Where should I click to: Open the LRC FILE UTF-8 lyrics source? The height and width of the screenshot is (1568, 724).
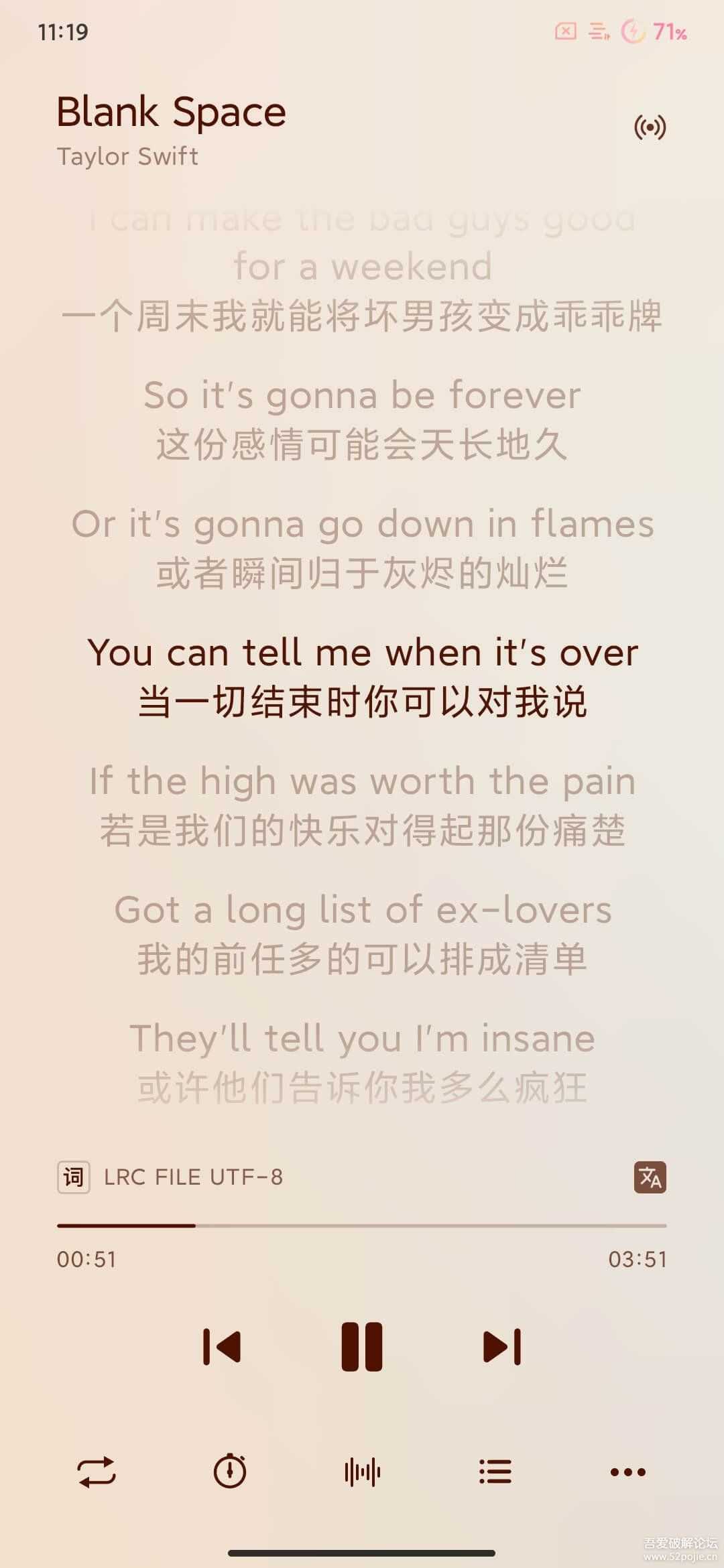171,1177
